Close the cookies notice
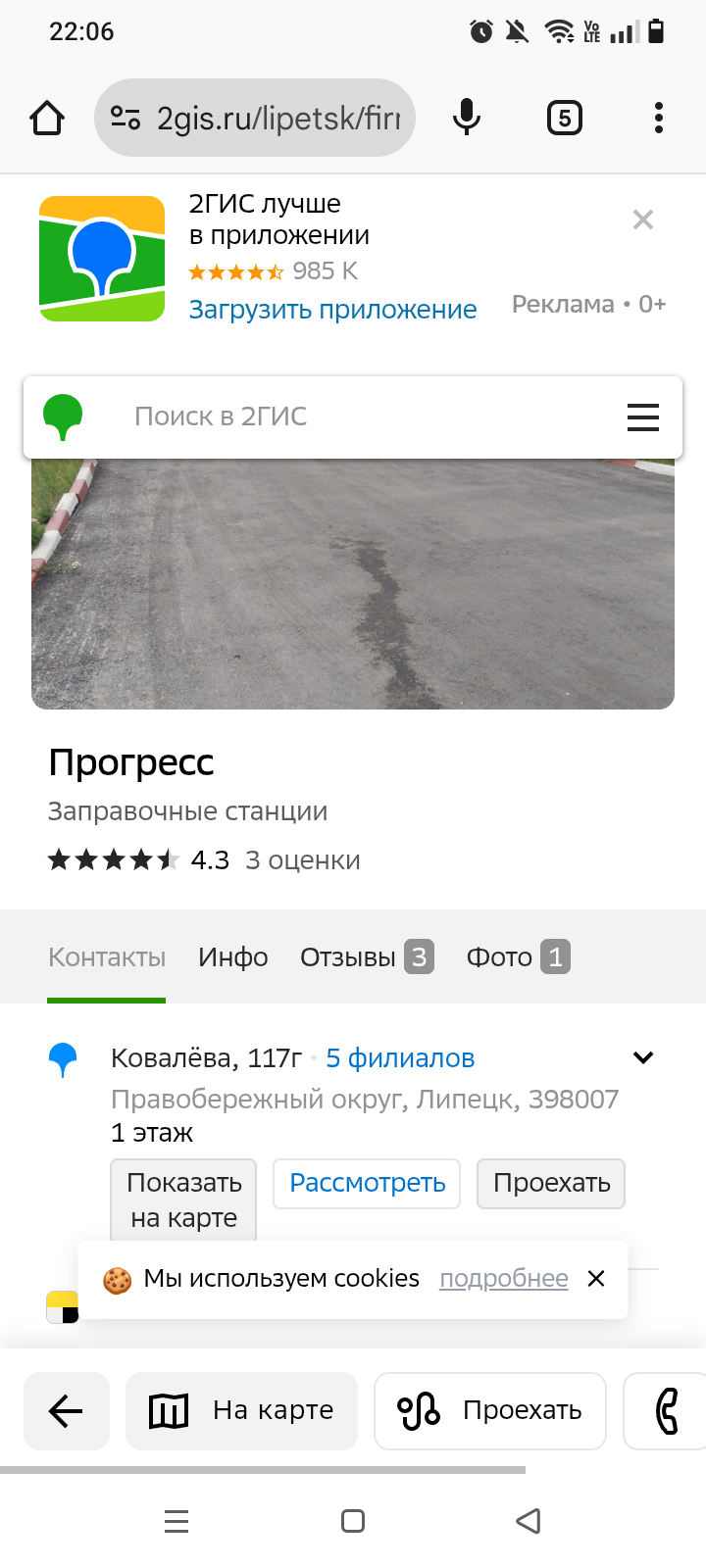Screen dimensions: 706x1568 coord(596,1279)
